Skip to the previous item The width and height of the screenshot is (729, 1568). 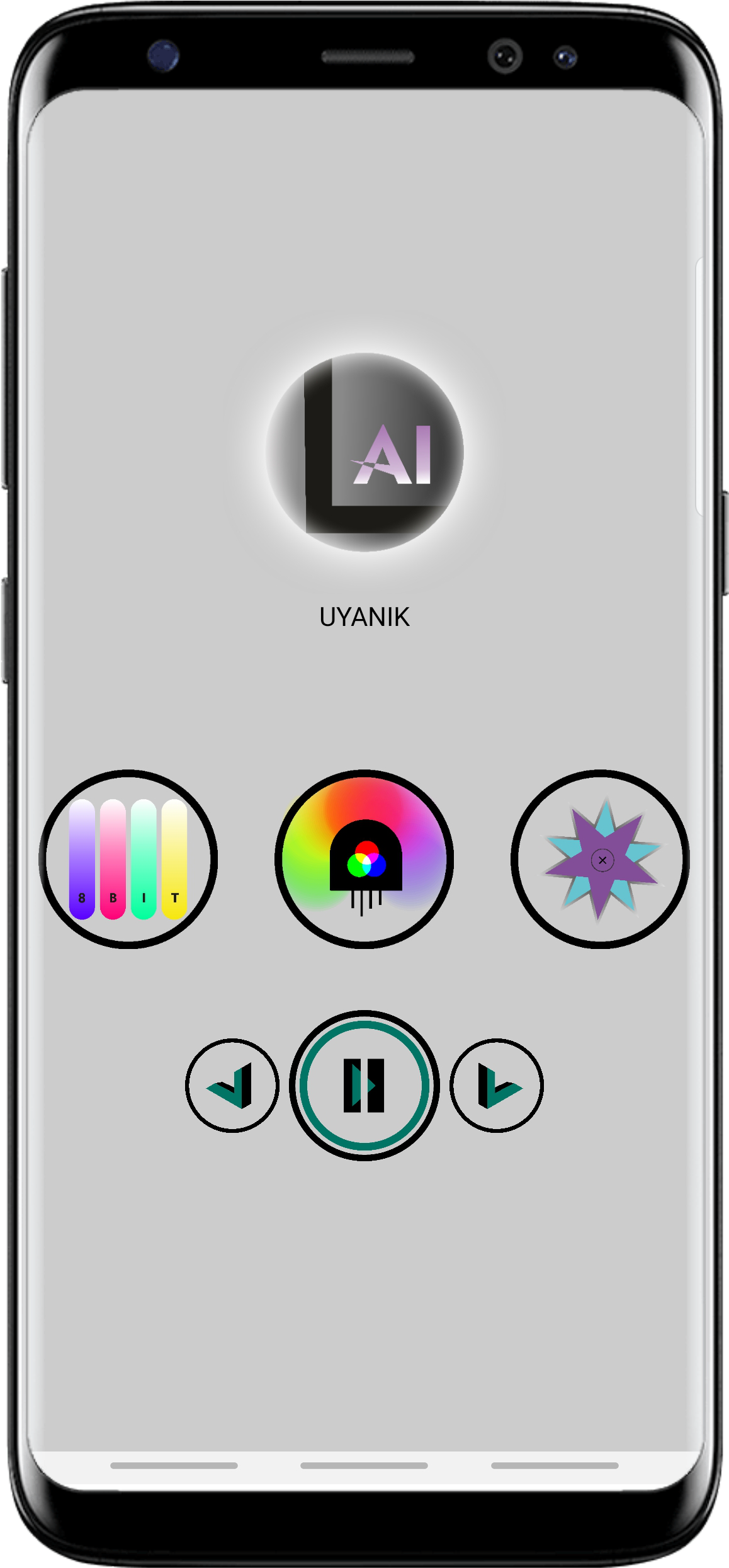coord(232,1086)
